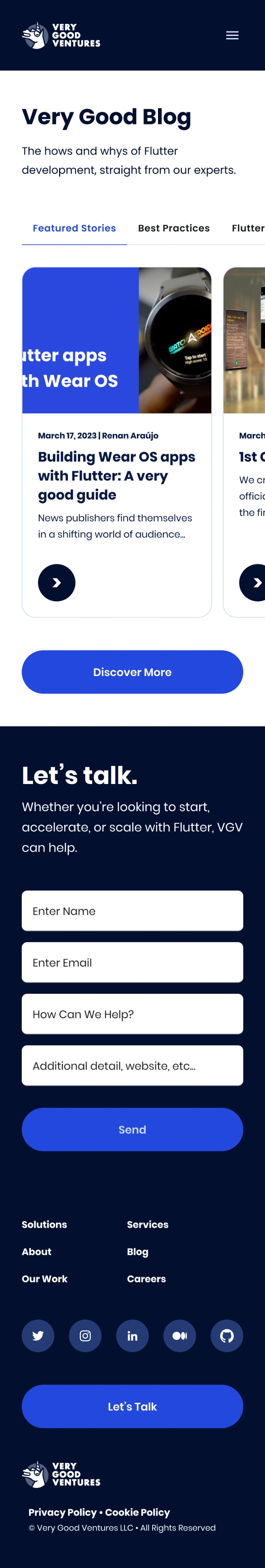
Task: View the Cookie Policy
Action: pos(138,1512)
